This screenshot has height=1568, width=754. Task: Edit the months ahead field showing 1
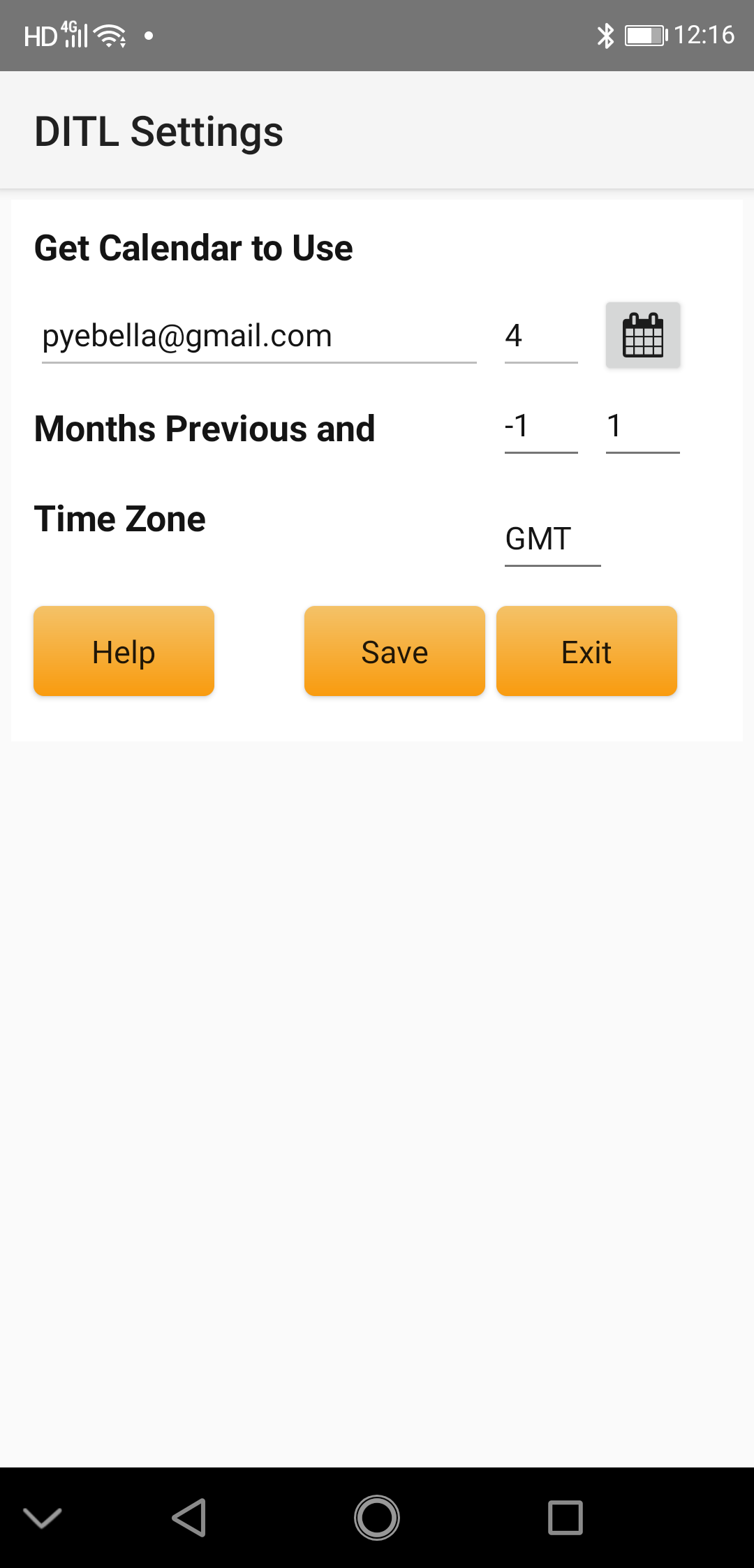[x=642, y=427]
